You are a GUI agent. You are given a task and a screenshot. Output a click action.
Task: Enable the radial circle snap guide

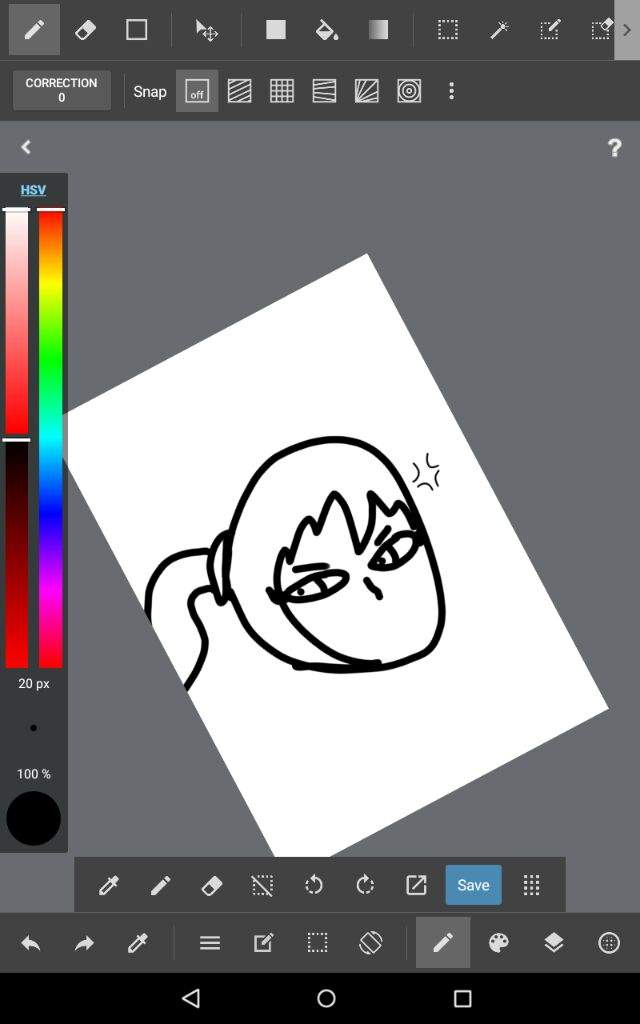408,91
